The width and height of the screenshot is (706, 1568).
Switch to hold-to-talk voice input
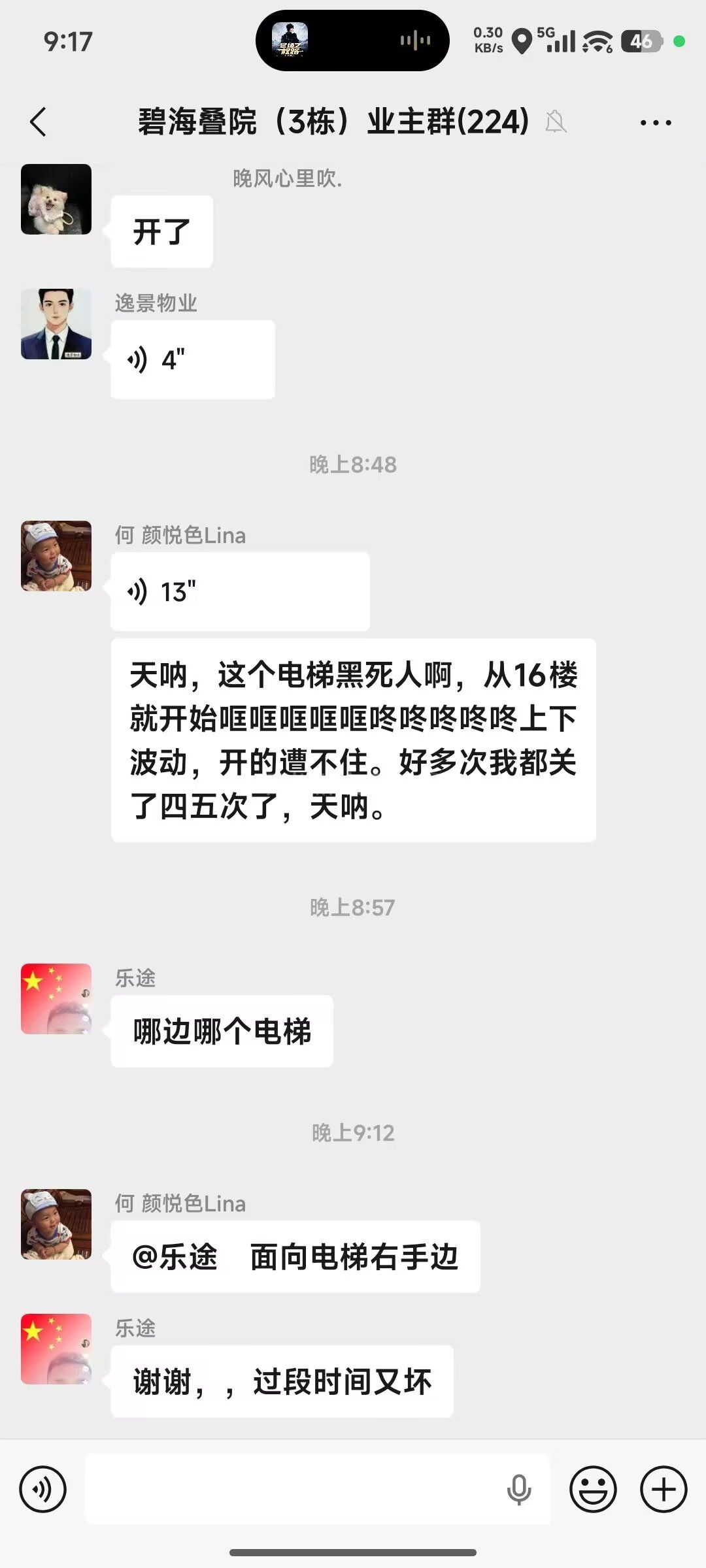[x=43, y=1490]
